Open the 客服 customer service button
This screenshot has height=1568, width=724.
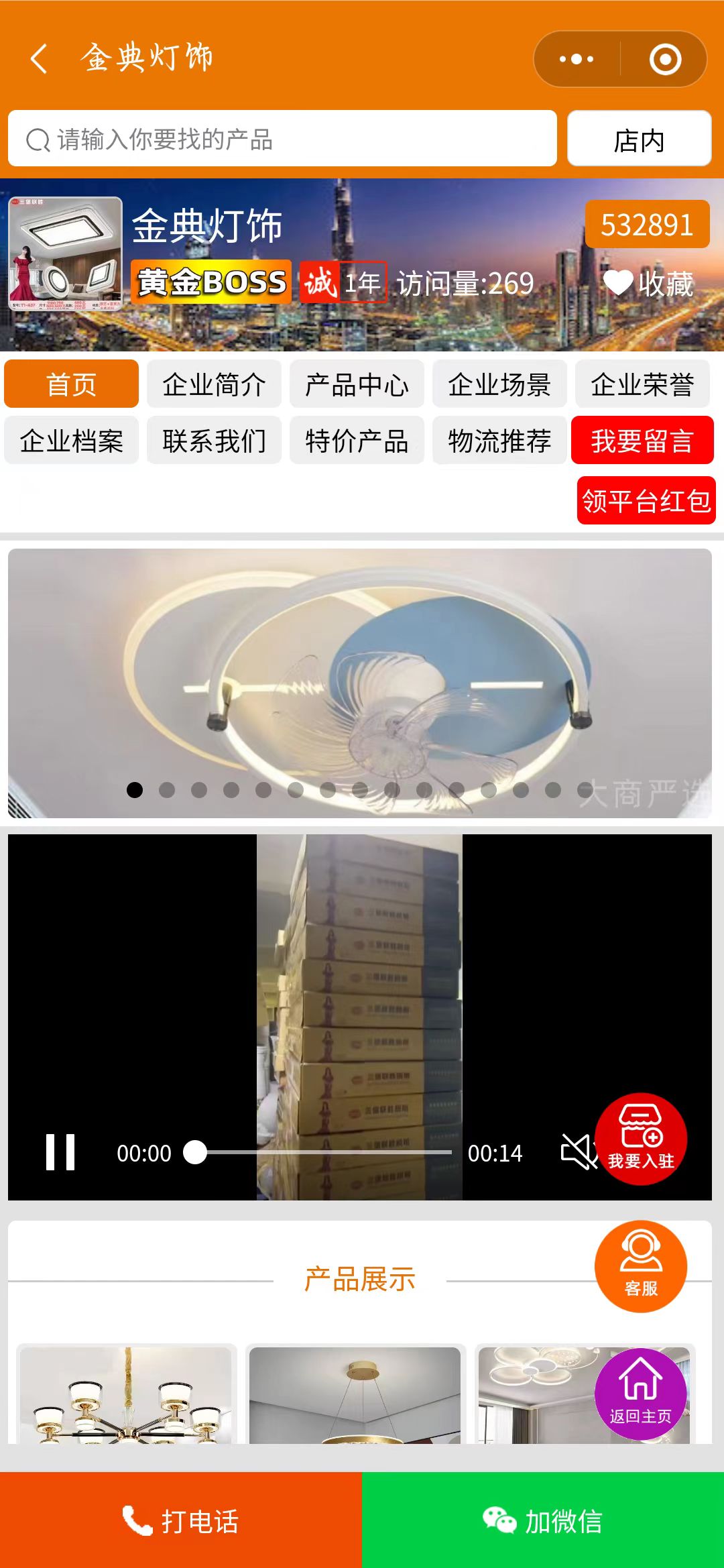[x=641, y=1266]
